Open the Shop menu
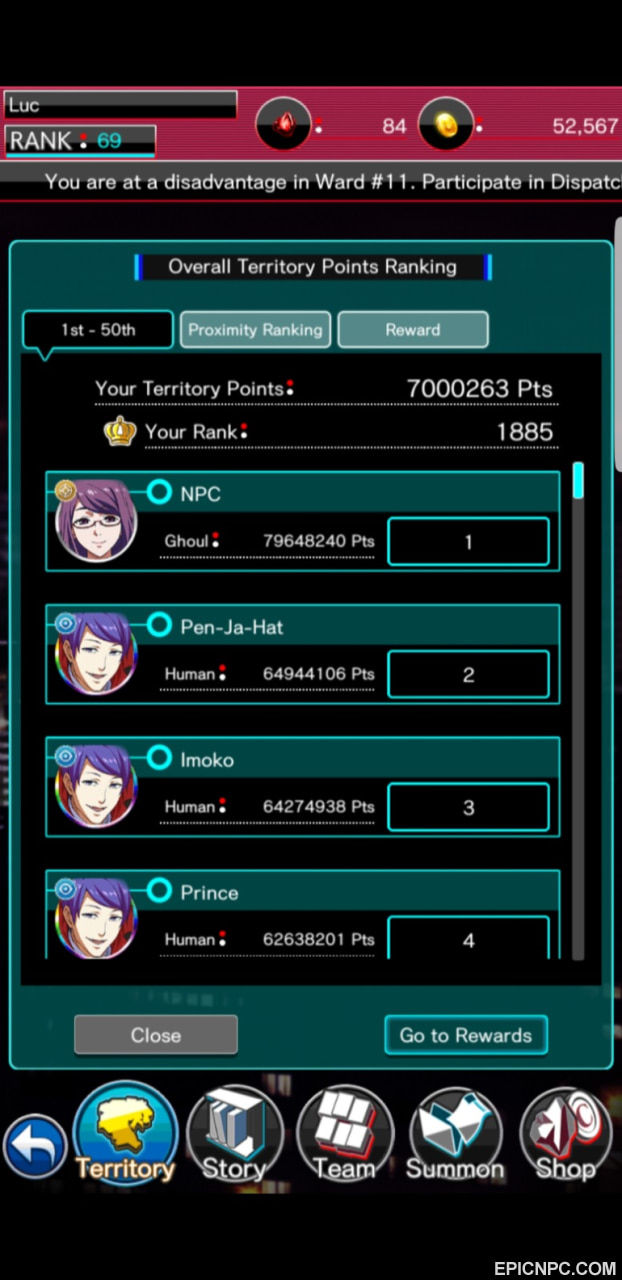Image resolution: width=622 pixels, height=1280 pixels. click(565, 1135)
